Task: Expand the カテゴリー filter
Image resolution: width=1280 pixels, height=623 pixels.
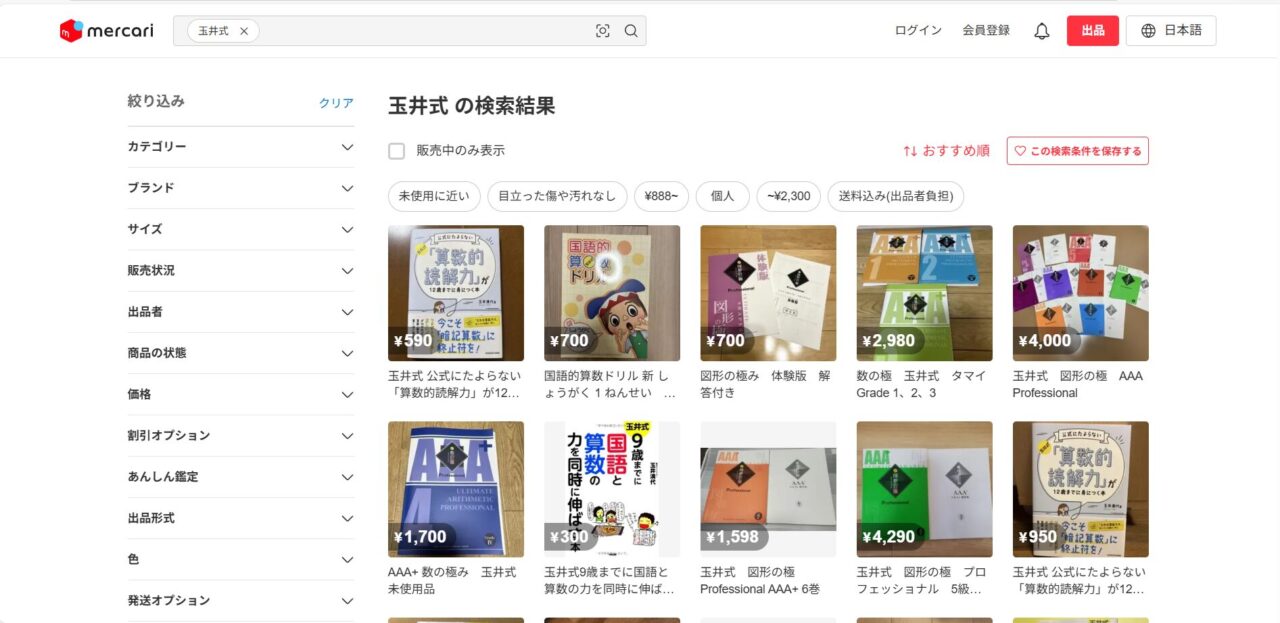Action: [x=240, y=147]
